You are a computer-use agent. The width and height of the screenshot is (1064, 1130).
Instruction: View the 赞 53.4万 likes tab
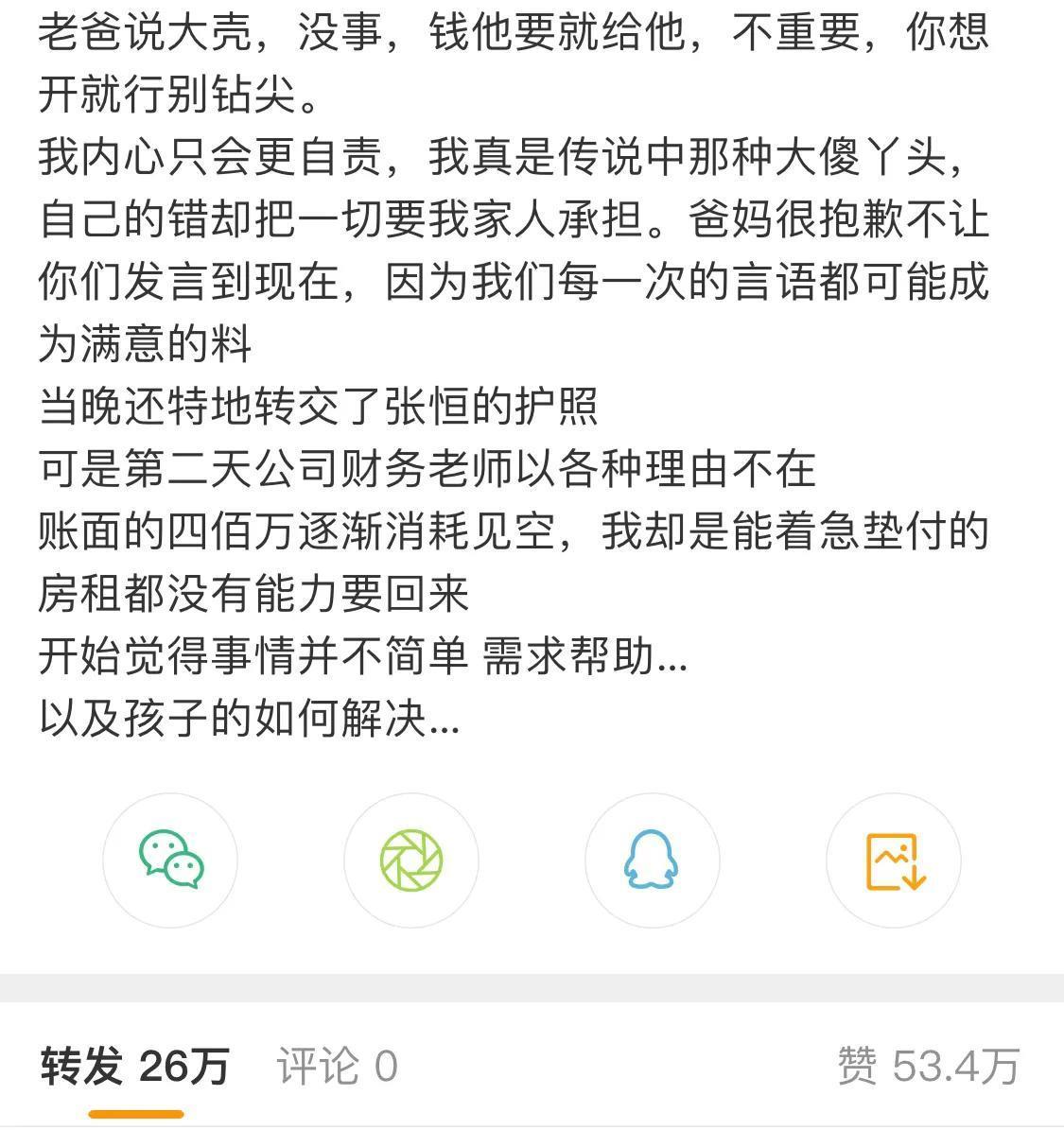pos(928,1067)
